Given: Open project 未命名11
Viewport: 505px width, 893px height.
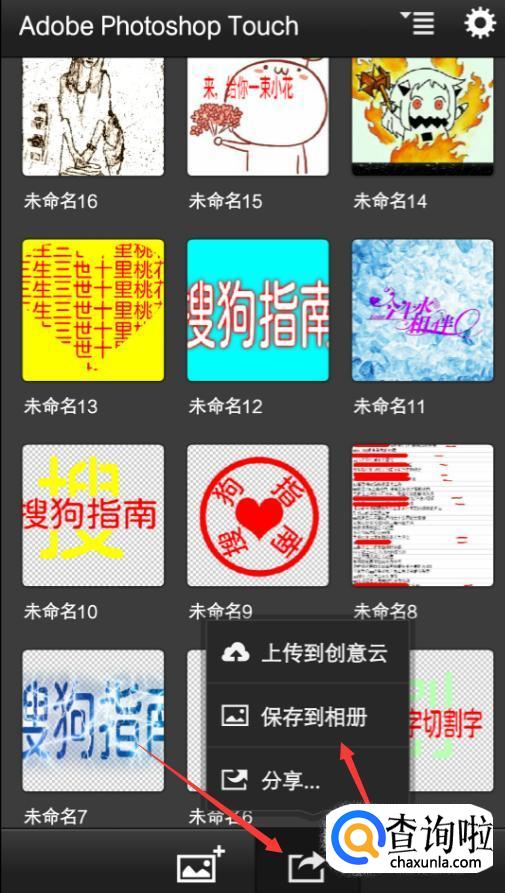Looking at the screenshot, I should point(422,310).
